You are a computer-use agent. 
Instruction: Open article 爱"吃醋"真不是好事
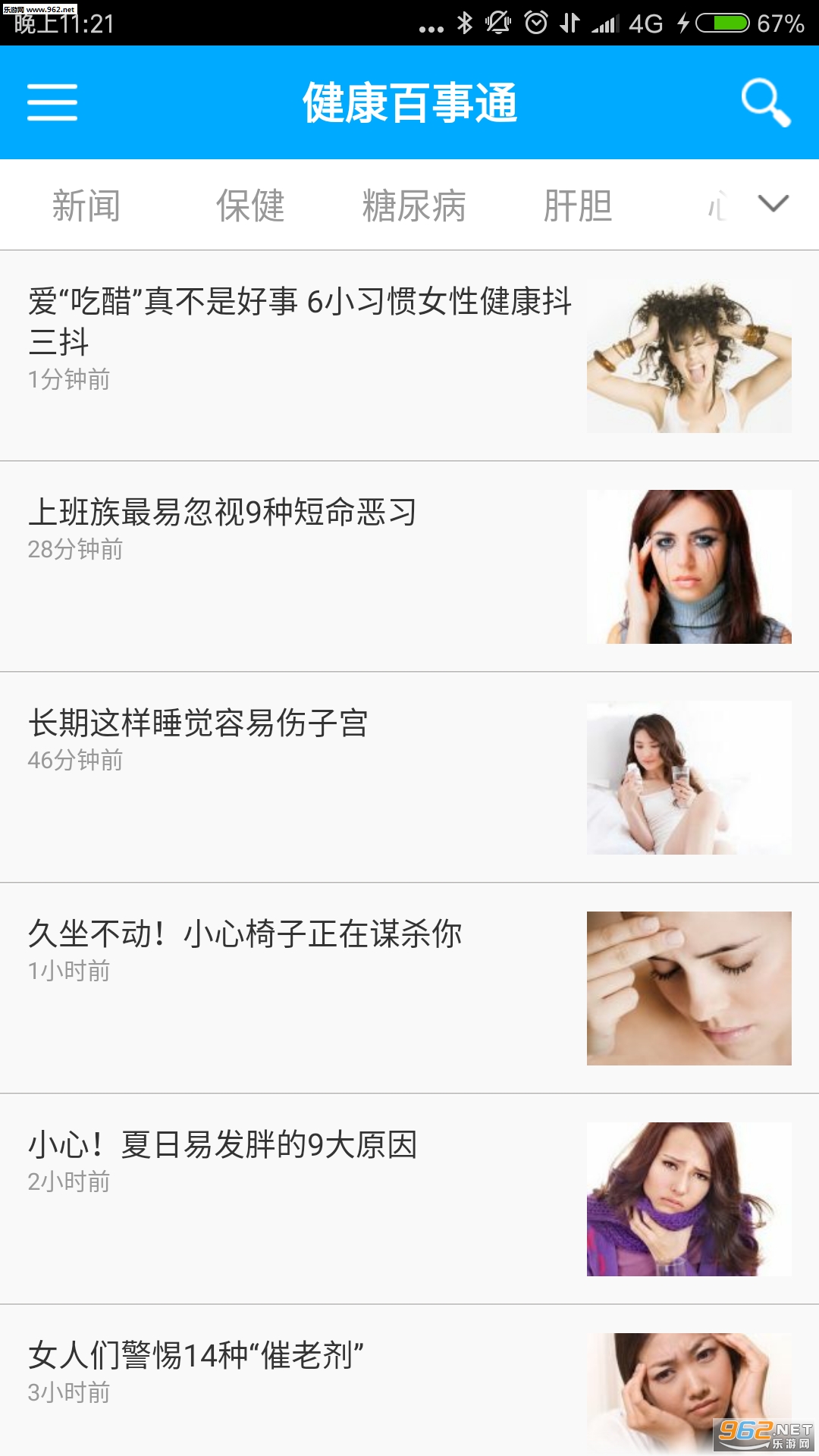click(x=300, y=321)
